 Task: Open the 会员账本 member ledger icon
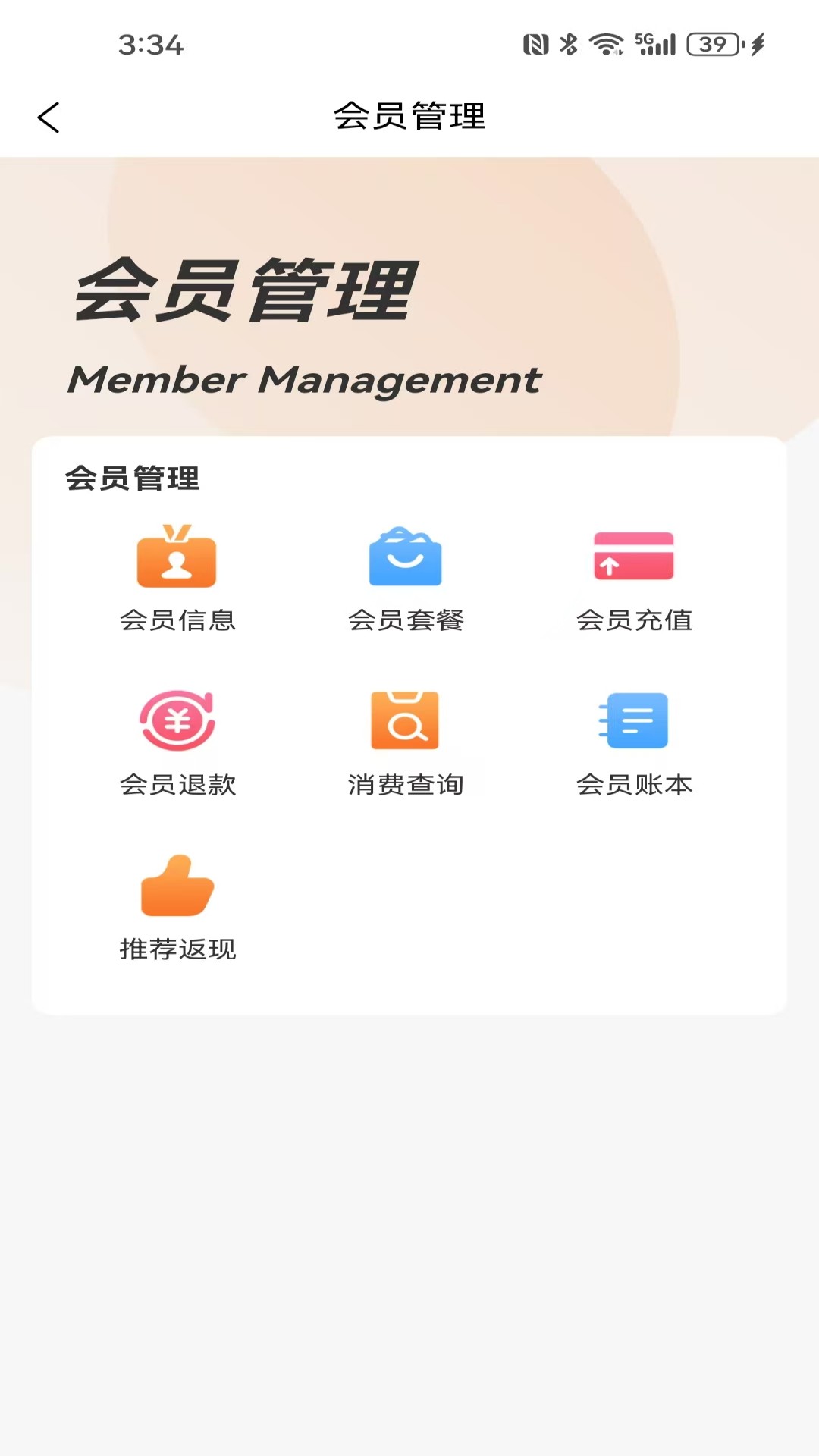[634, 720]
